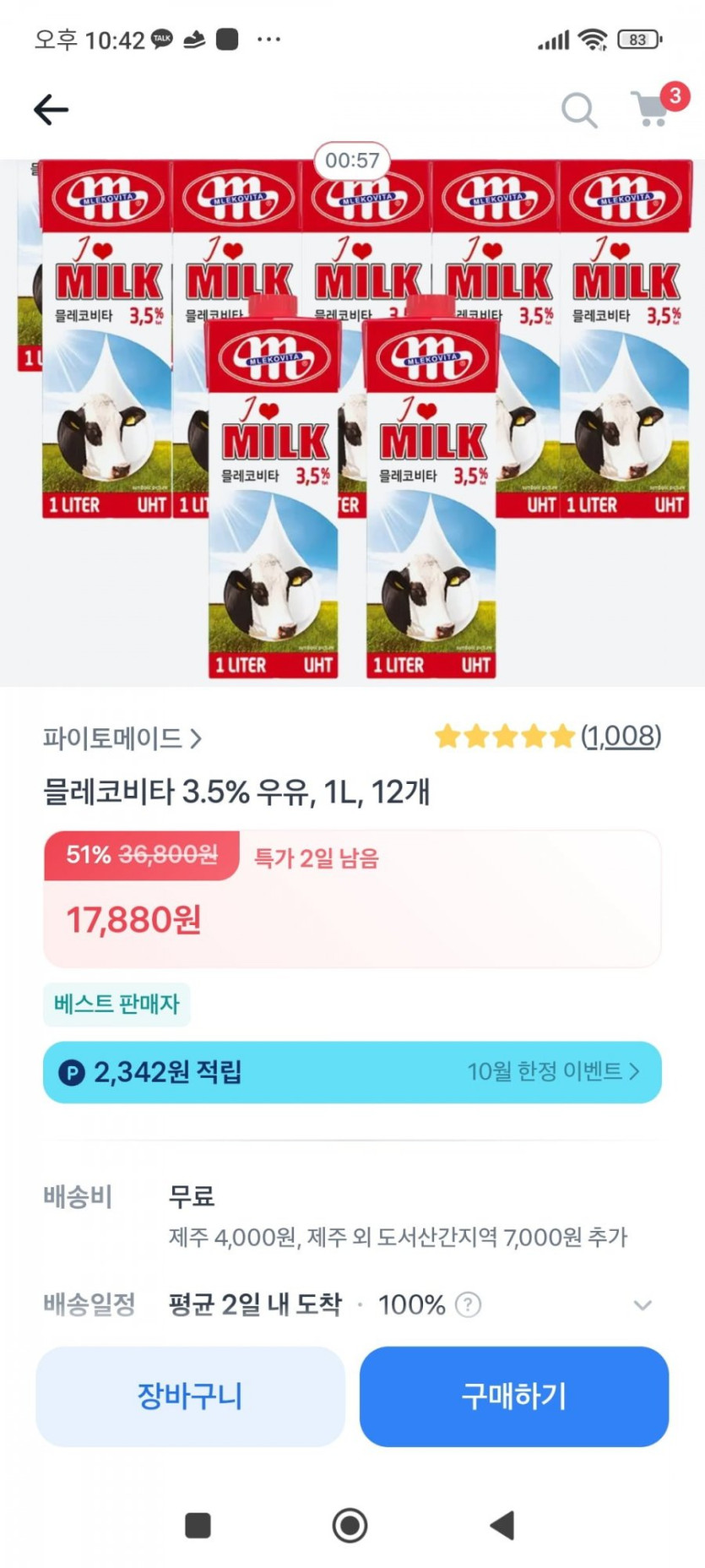View the 1,008 reviews
Viewport: 705px width, 1568px height.
(621, 737)
